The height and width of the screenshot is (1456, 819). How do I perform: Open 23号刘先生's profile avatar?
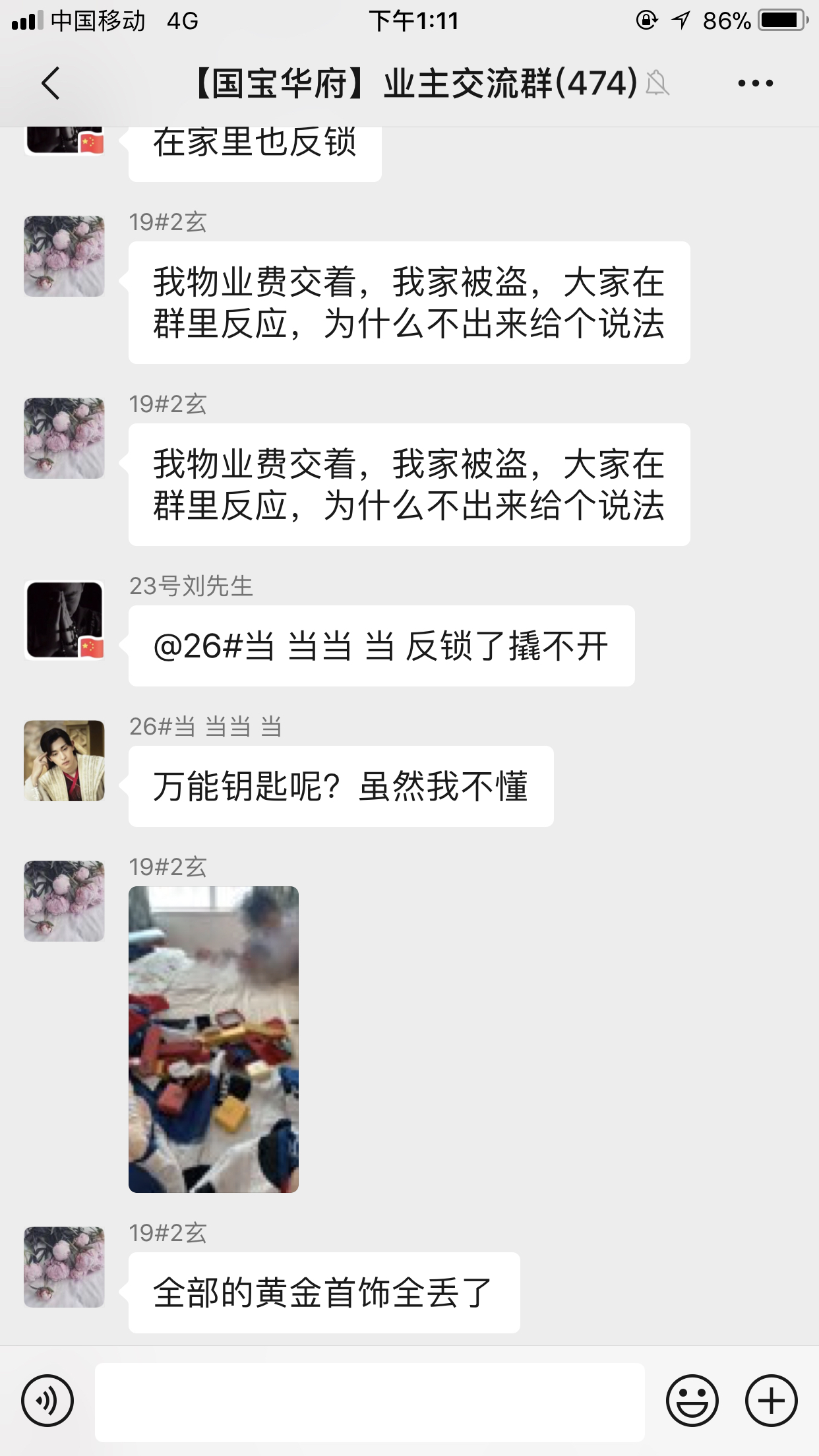point(64,620)
